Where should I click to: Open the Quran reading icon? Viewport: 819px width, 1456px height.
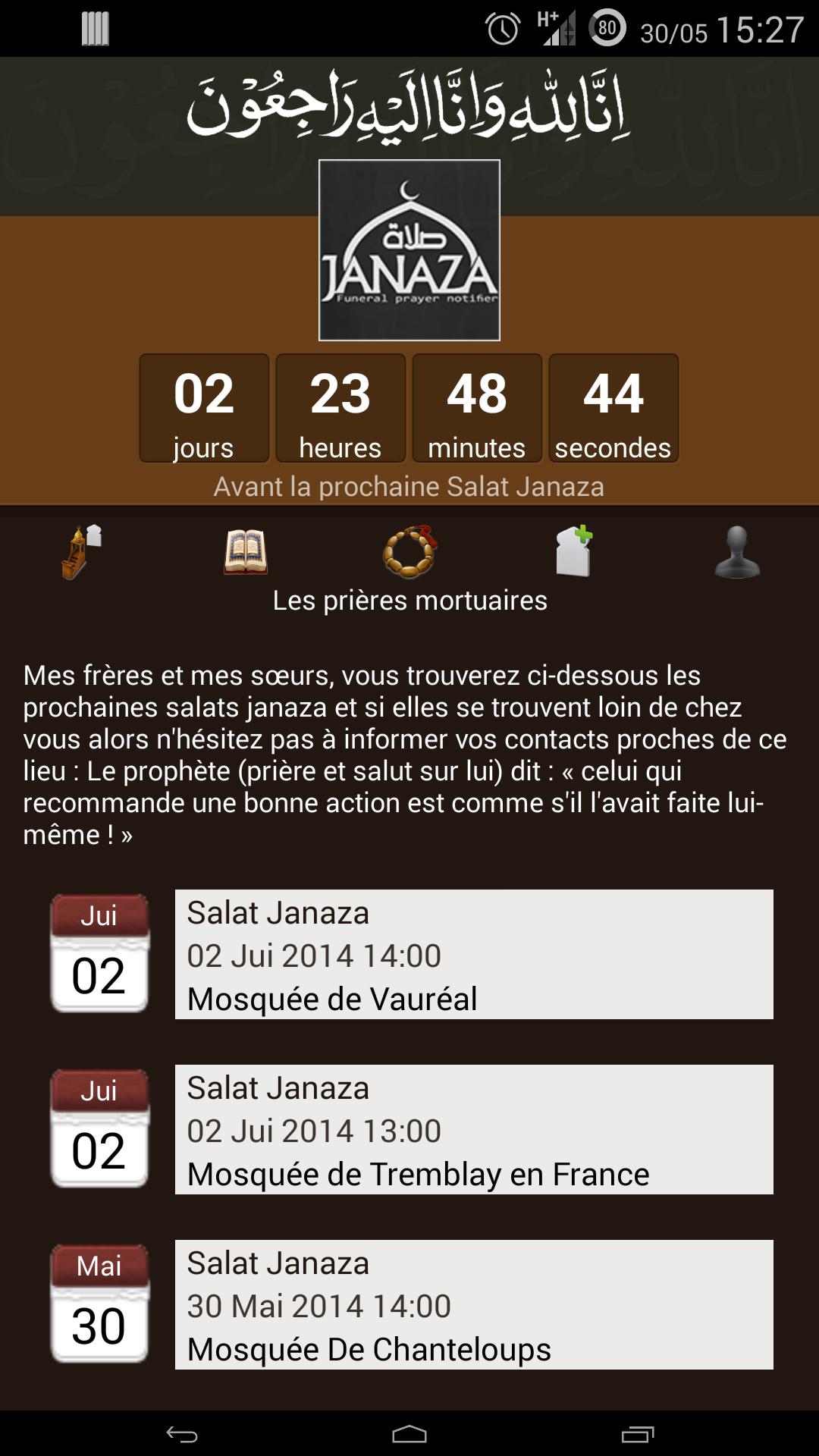(245, 550)
